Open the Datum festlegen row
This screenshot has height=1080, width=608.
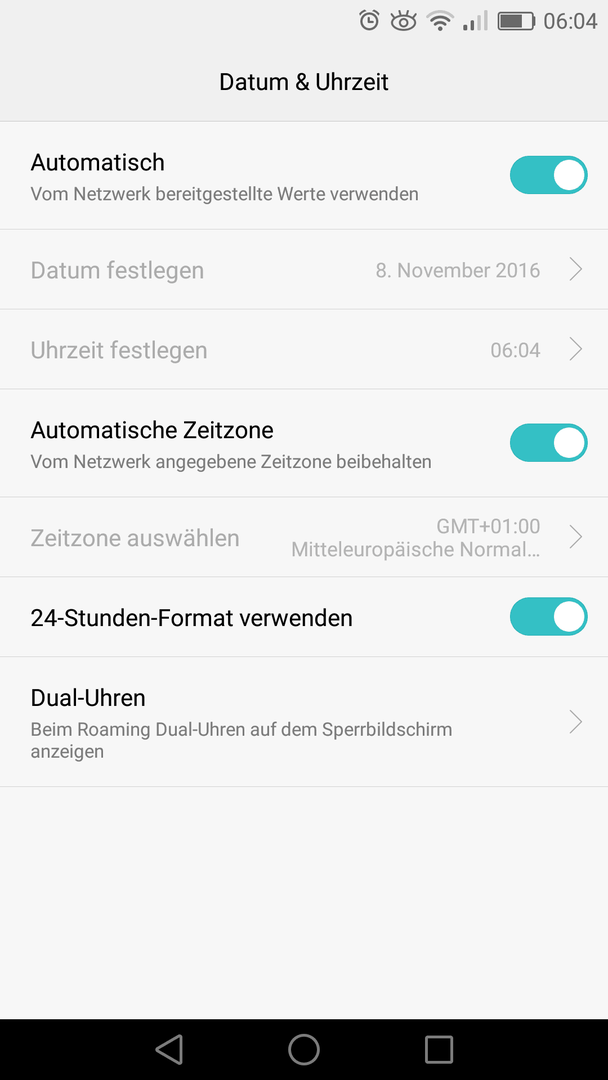(x=304, y=269)
